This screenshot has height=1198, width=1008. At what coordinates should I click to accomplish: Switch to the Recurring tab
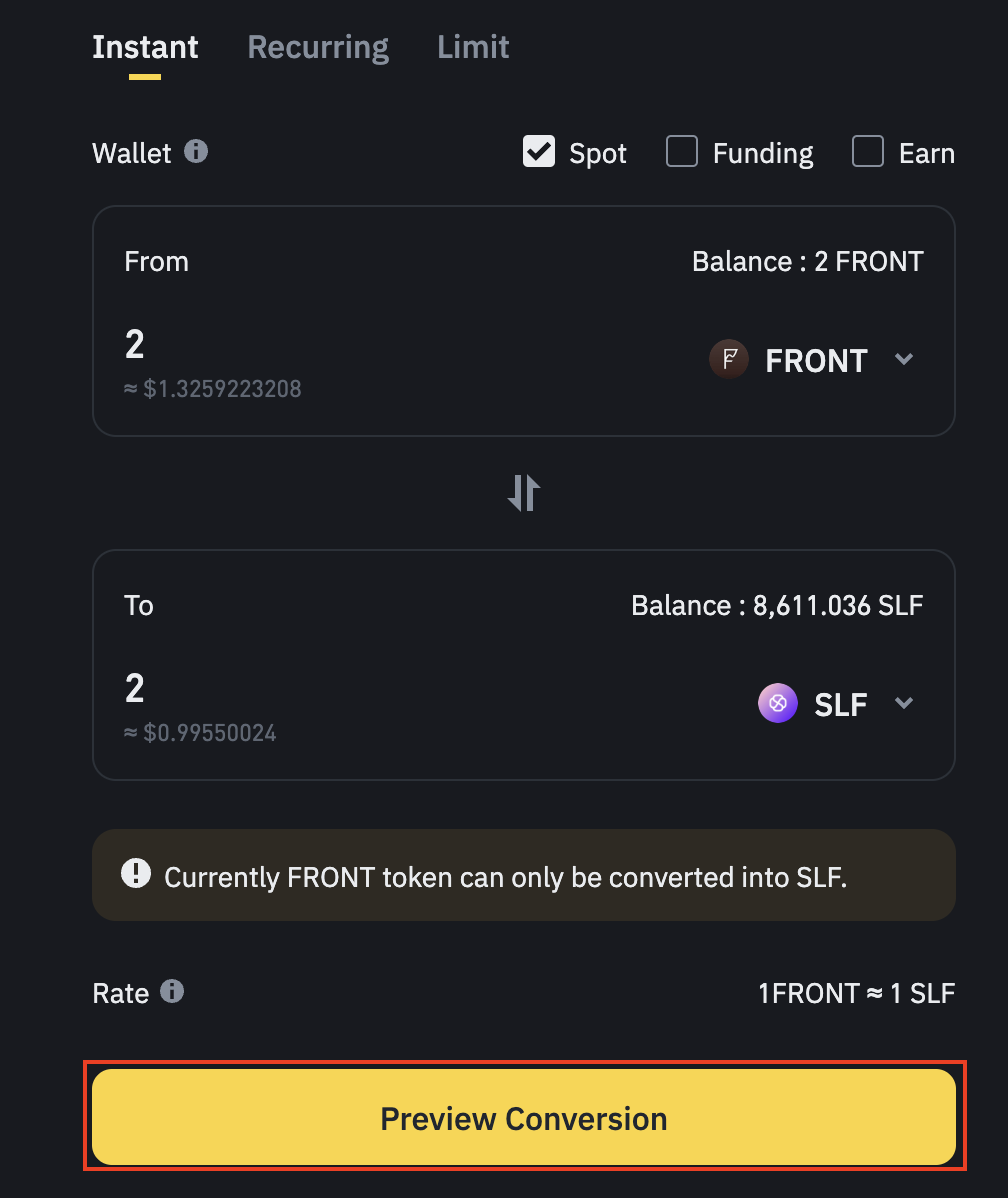[x=318, y=47]
